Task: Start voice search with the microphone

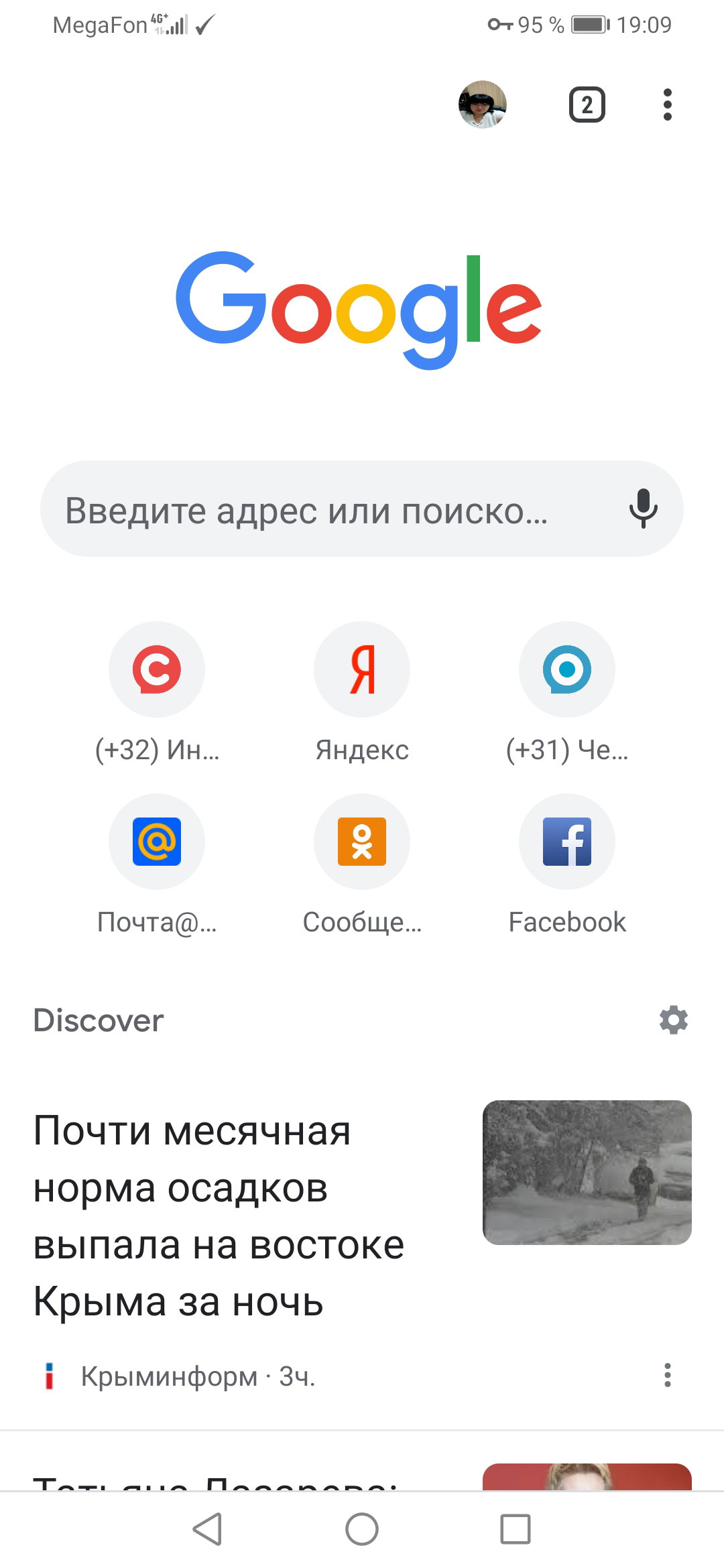Action: click(643, 509)
